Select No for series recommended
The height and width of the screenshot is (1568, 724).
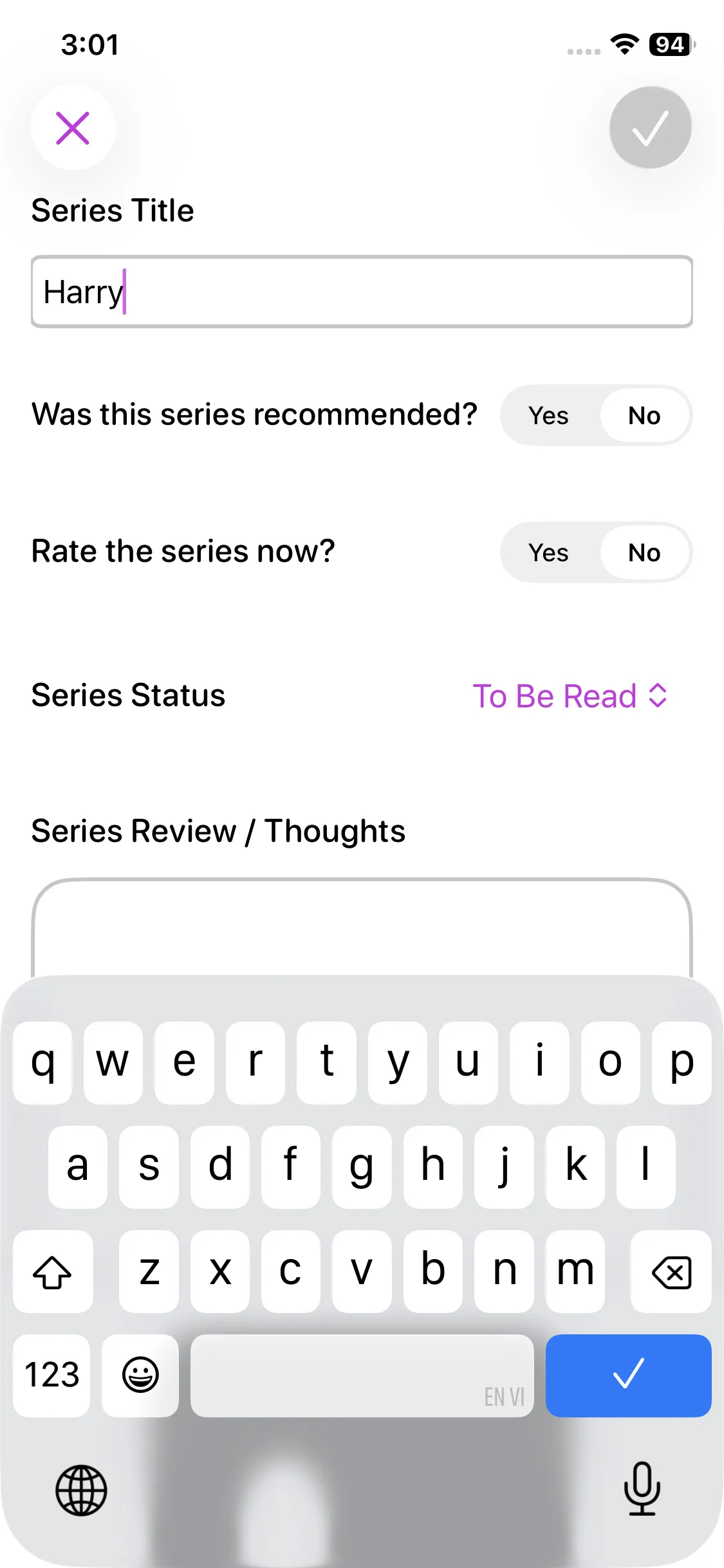point(644,416)
